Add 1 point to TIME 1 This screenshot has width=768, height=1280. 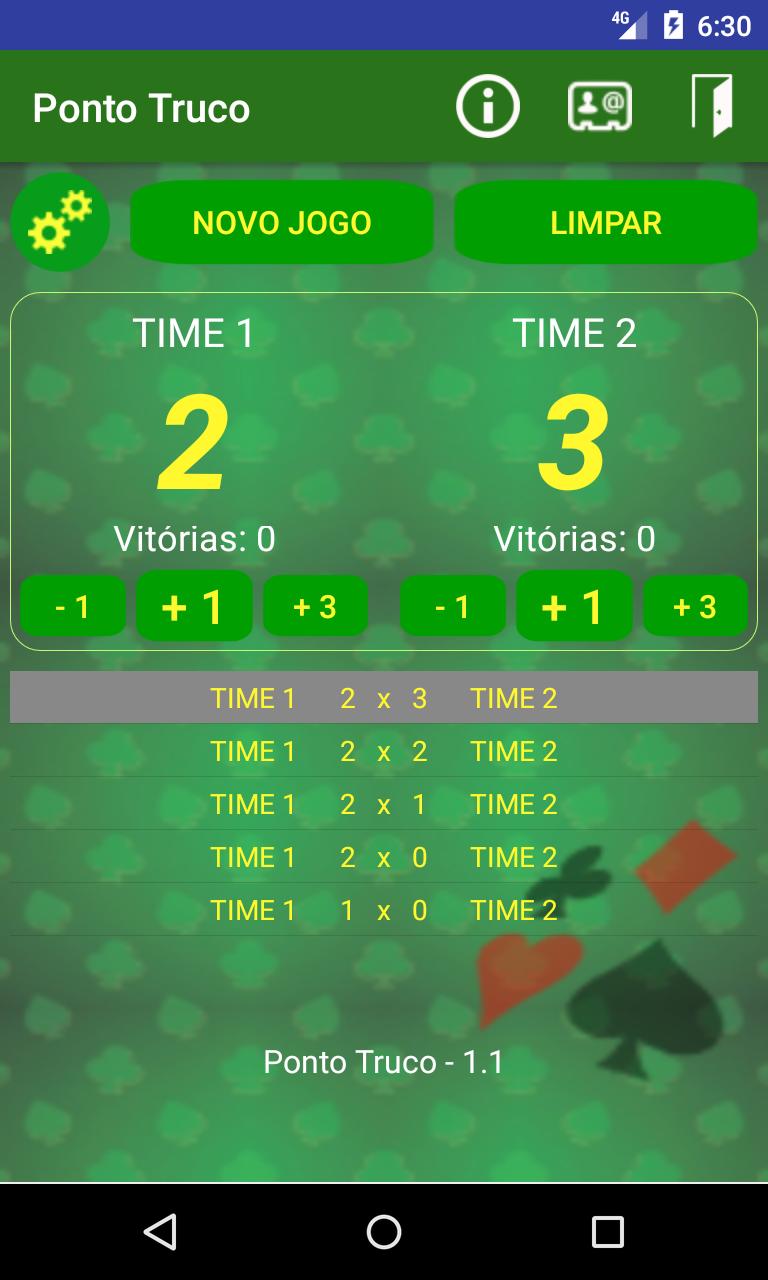point(194,606)
